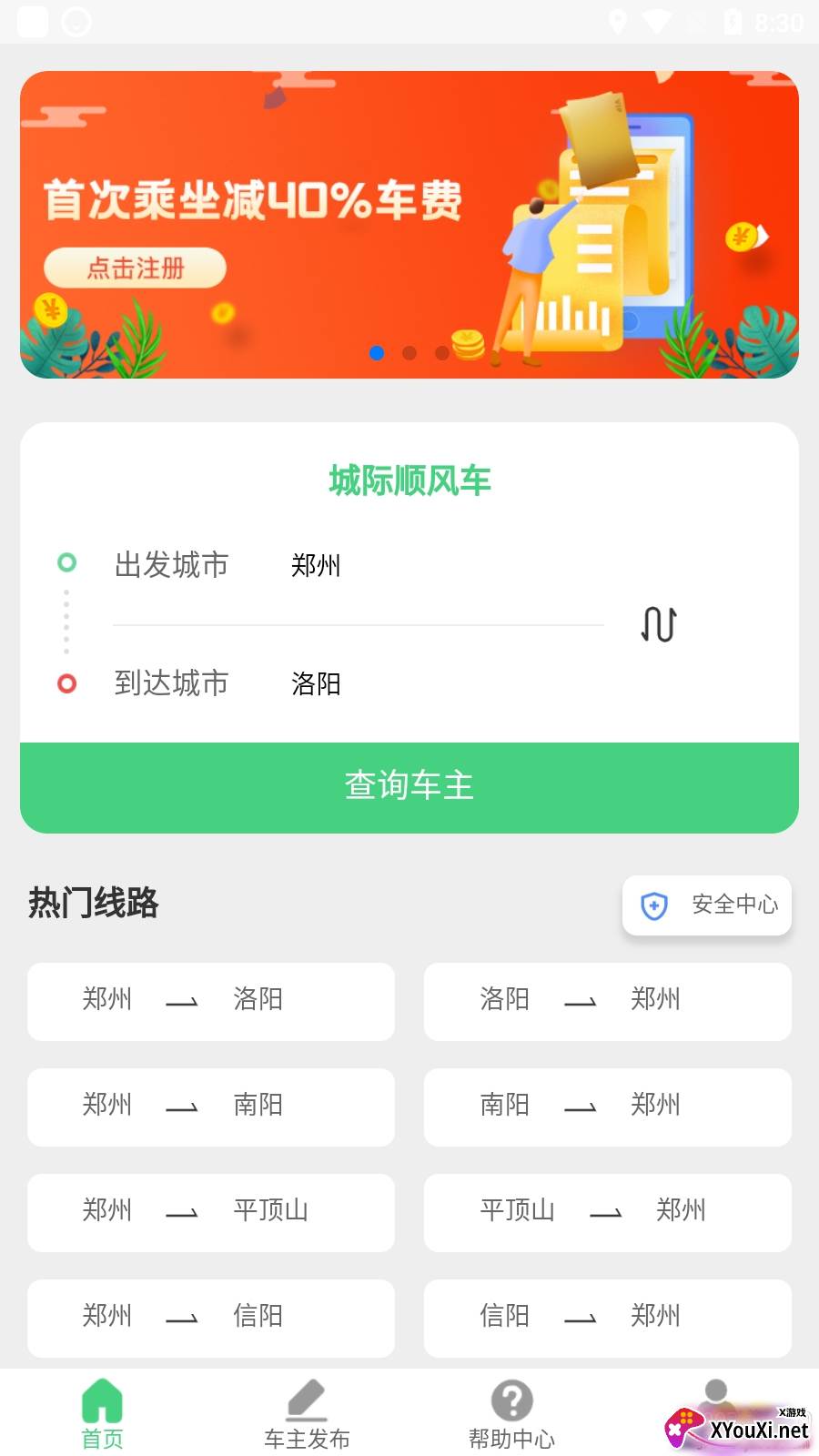819x1456 pixels.
Task: Open the 郑州 to 信阳 route
Action: (211, 1318)
